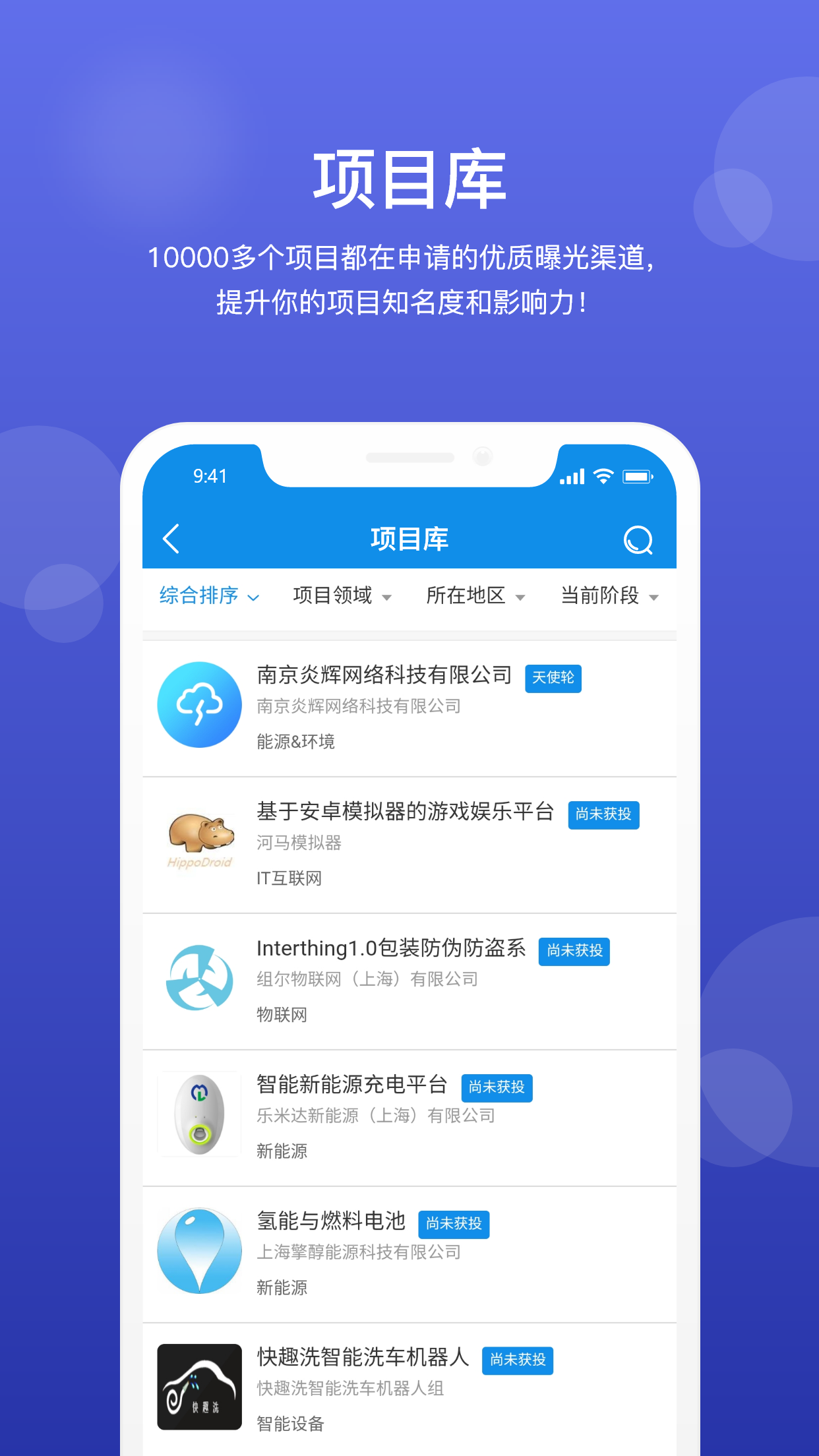This screenshot has height=1456, width=819.
Task: Expand the 当前阶段 stage filter
Action: pos(609,595)
